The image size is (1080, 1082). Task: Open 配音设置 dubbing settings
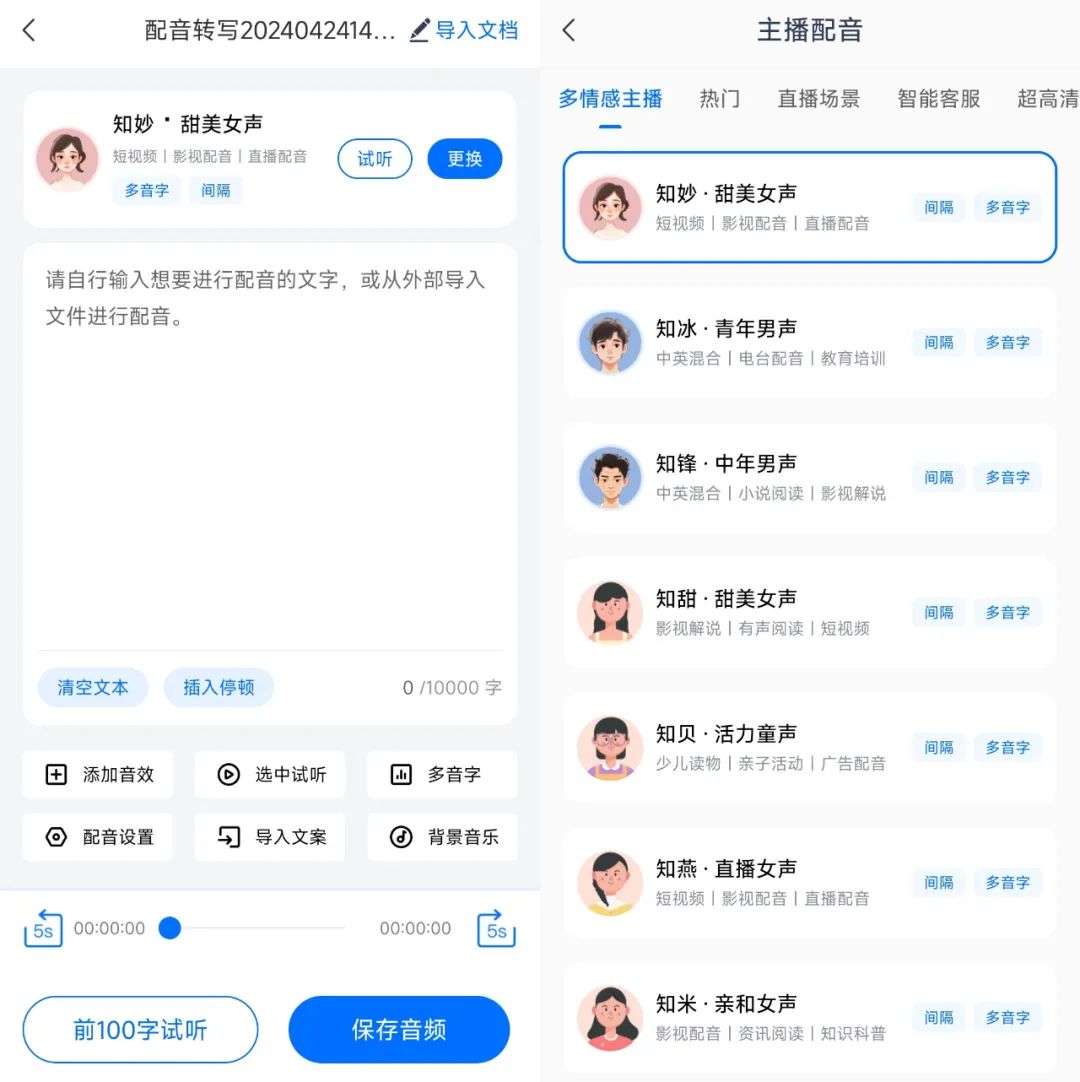click(x=98, y=837)
